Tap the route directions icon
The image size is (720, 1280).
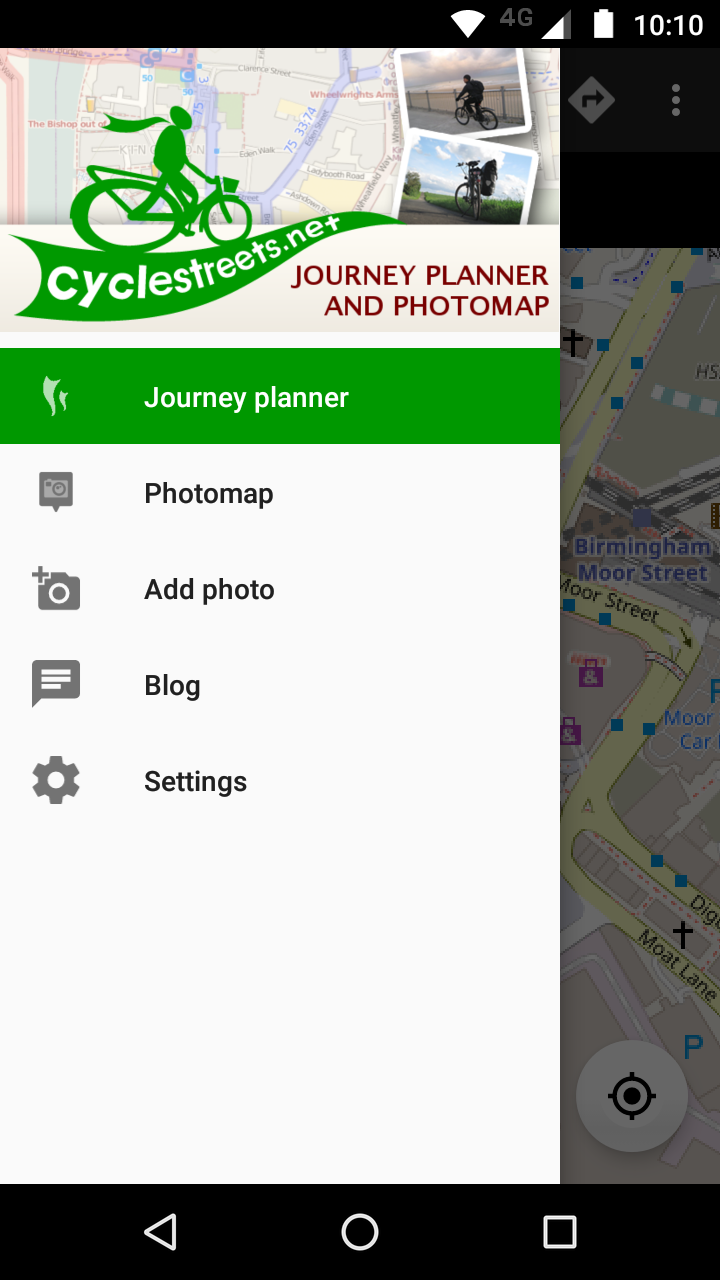(591, 100)
